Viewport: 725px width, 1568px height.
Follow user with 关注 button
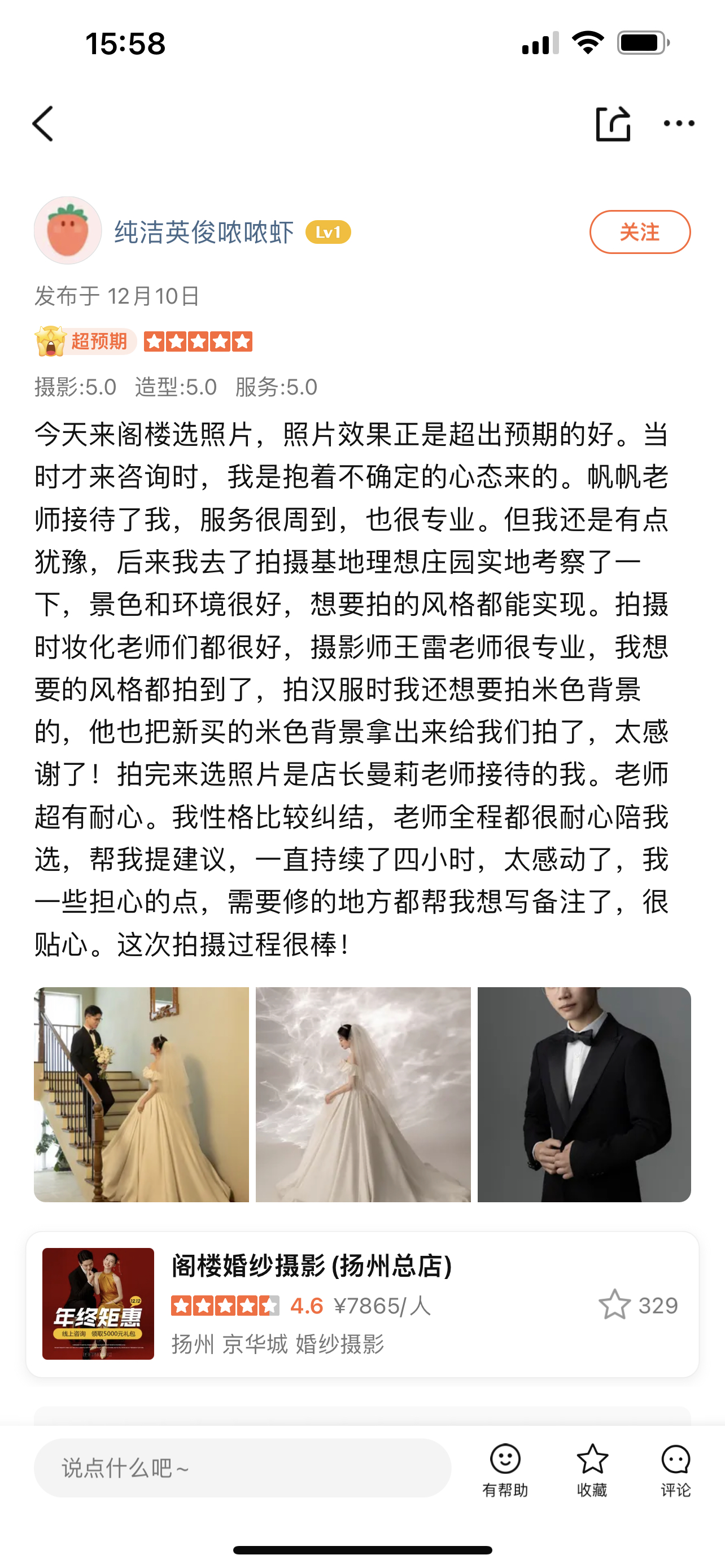639,232
